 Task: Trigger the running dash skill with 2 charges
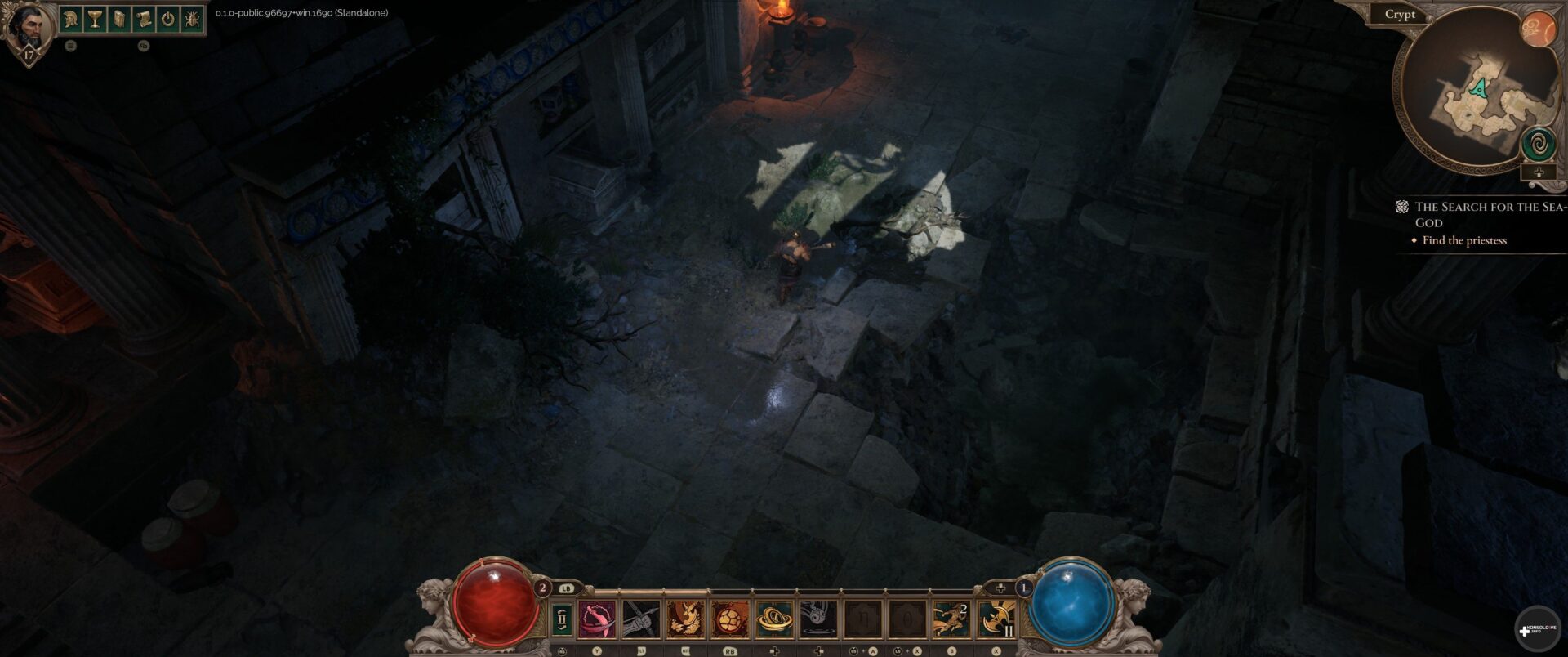(950, 619)
